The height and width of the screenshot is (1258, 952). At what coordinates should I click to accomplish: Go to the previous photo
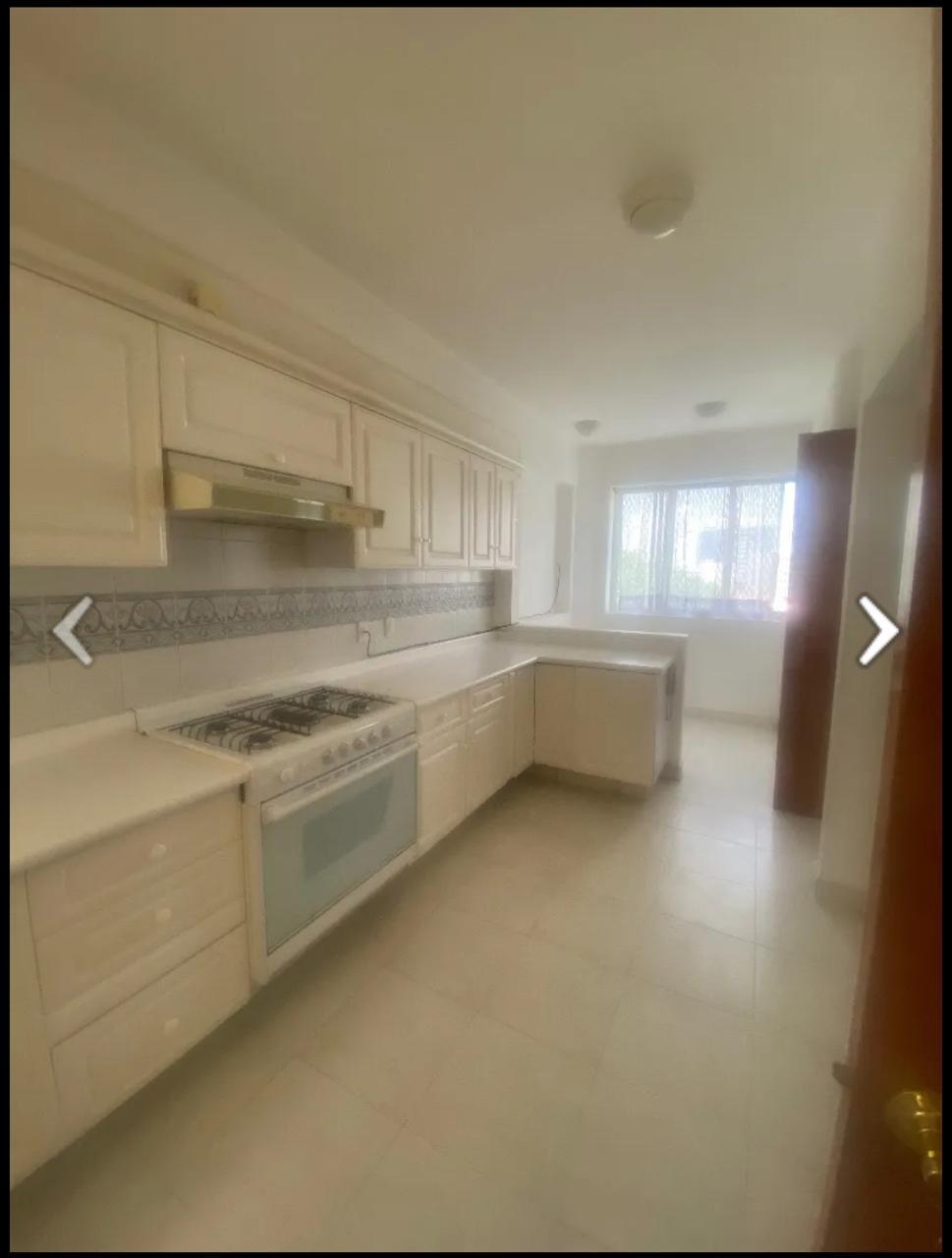pos(73,630)
